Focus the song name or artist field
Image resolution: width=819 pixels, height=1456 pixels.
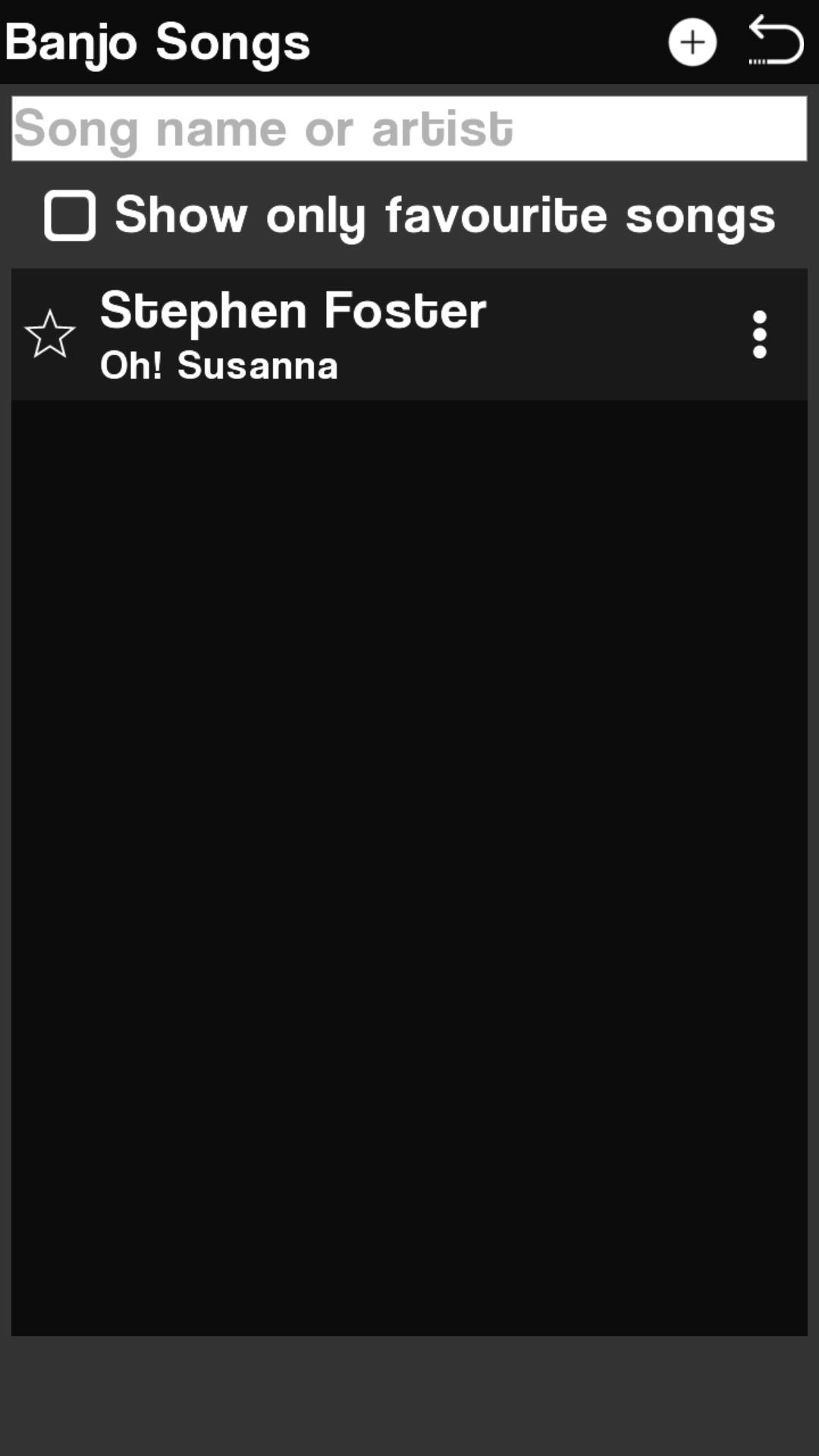click(x=409, y=128)
